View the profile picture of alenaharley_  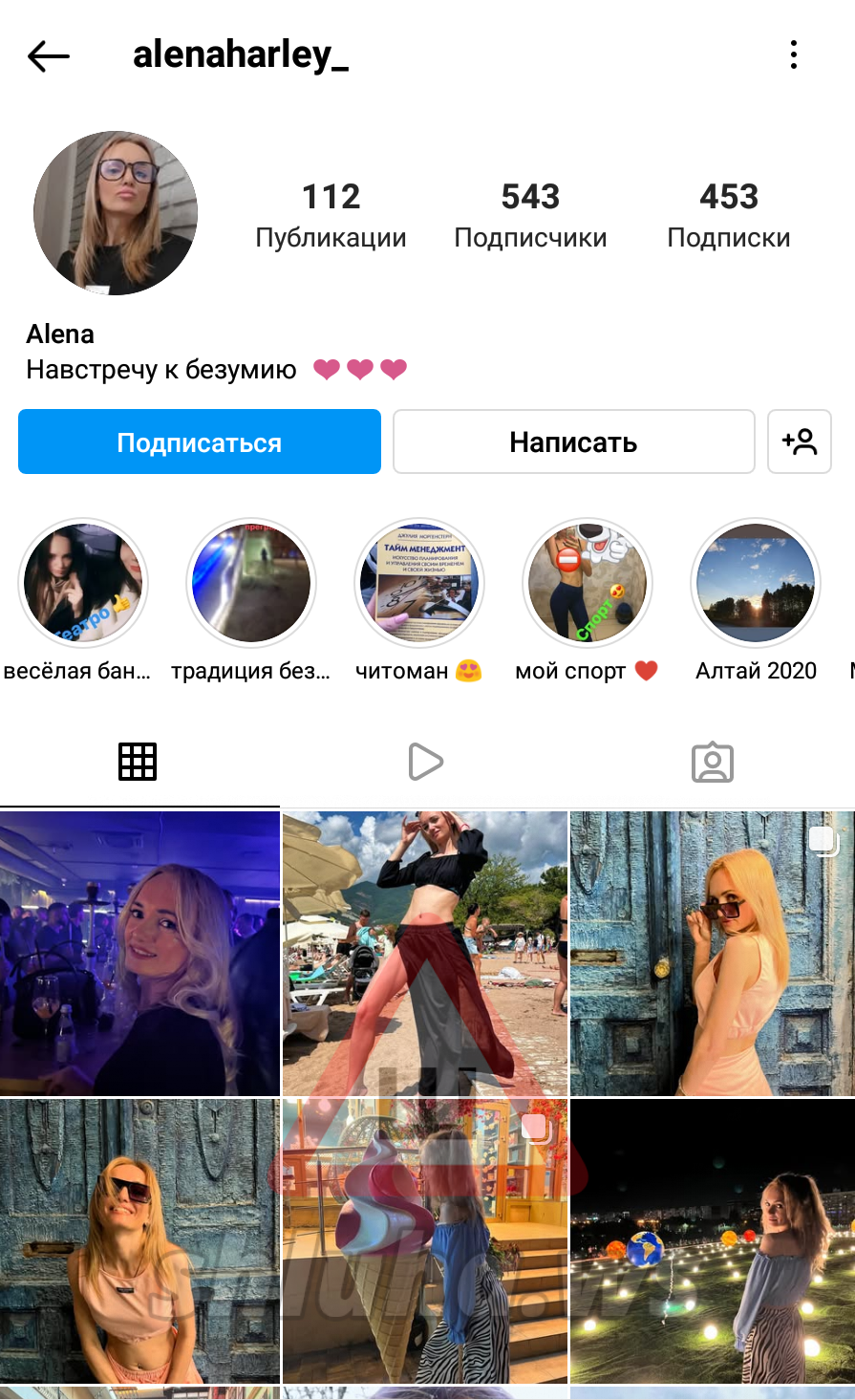pos(116,213)
